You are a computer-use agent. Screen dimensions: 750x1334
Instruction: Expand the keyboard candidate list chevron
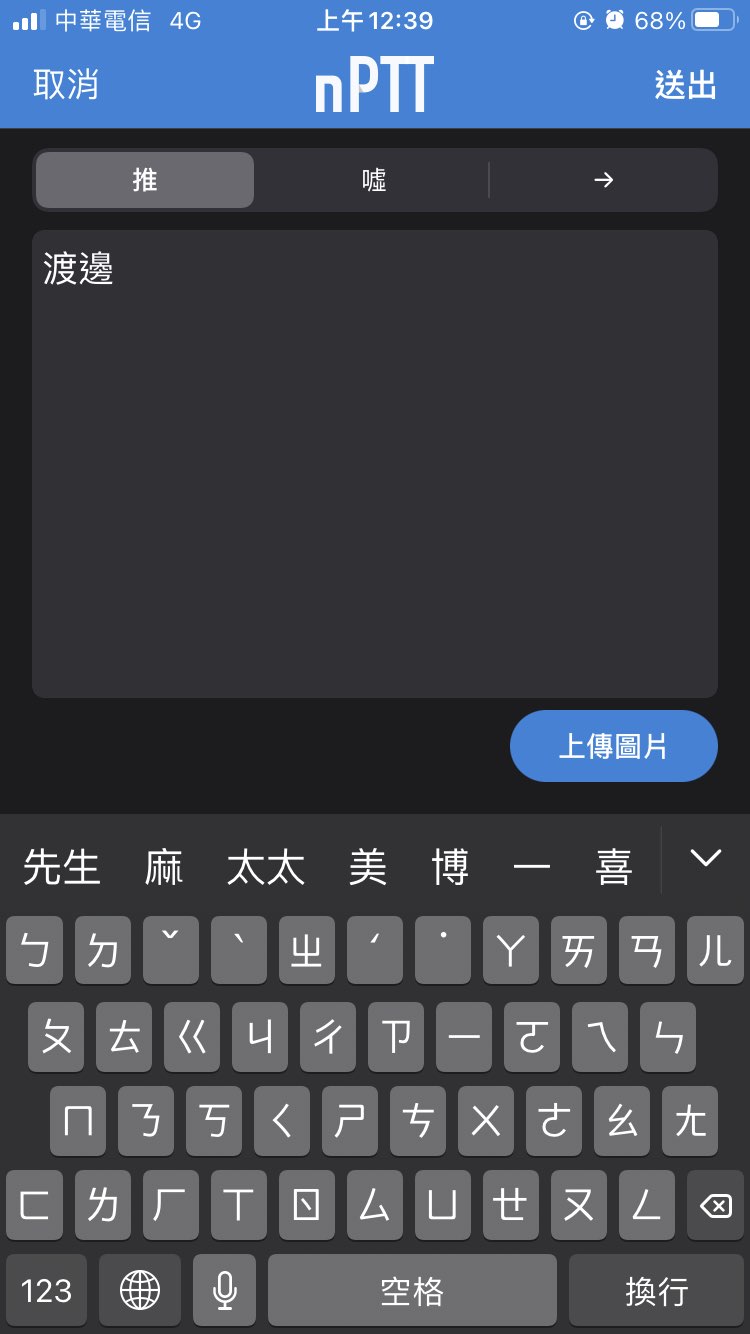coord(706,858)
